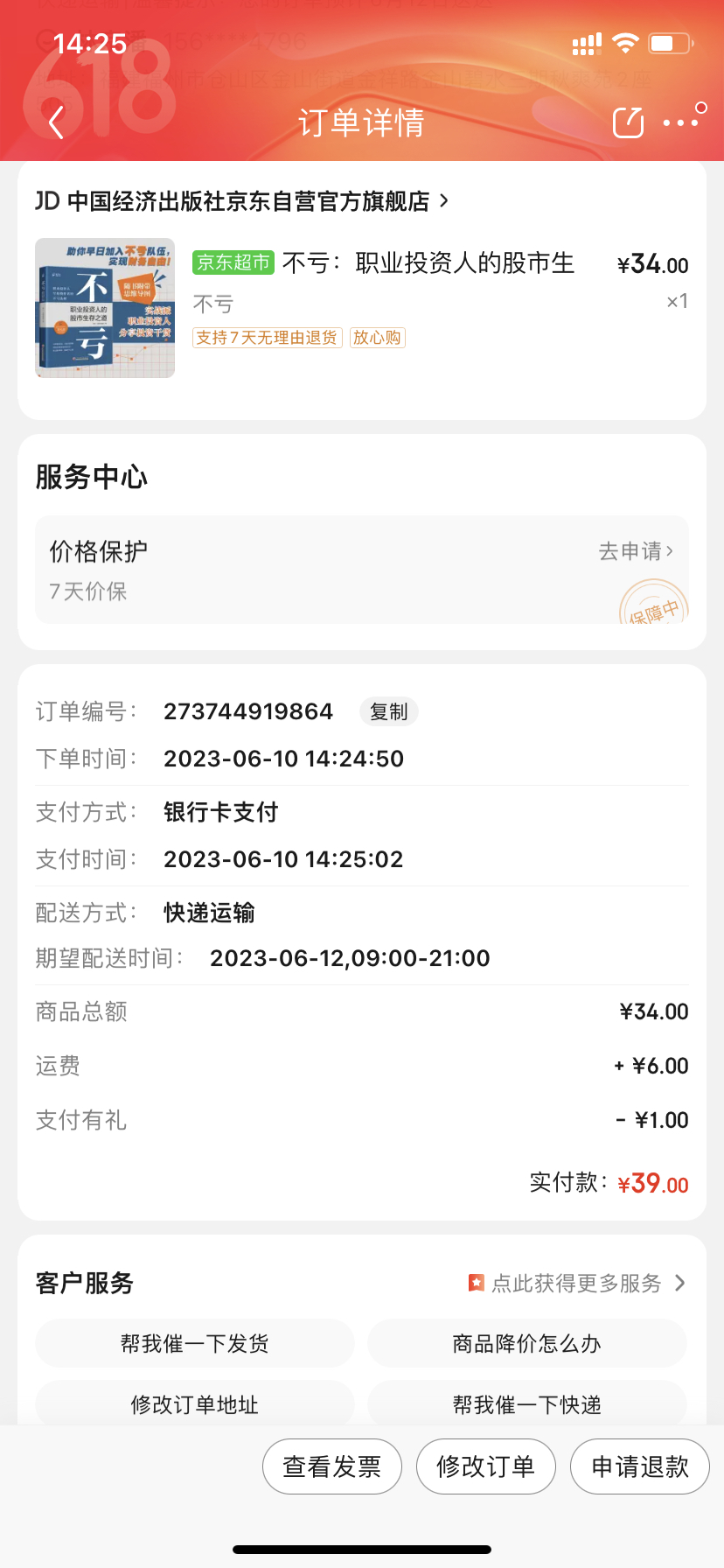Open 点此获得更多服务 for more services

click(x=577, y=1284)
